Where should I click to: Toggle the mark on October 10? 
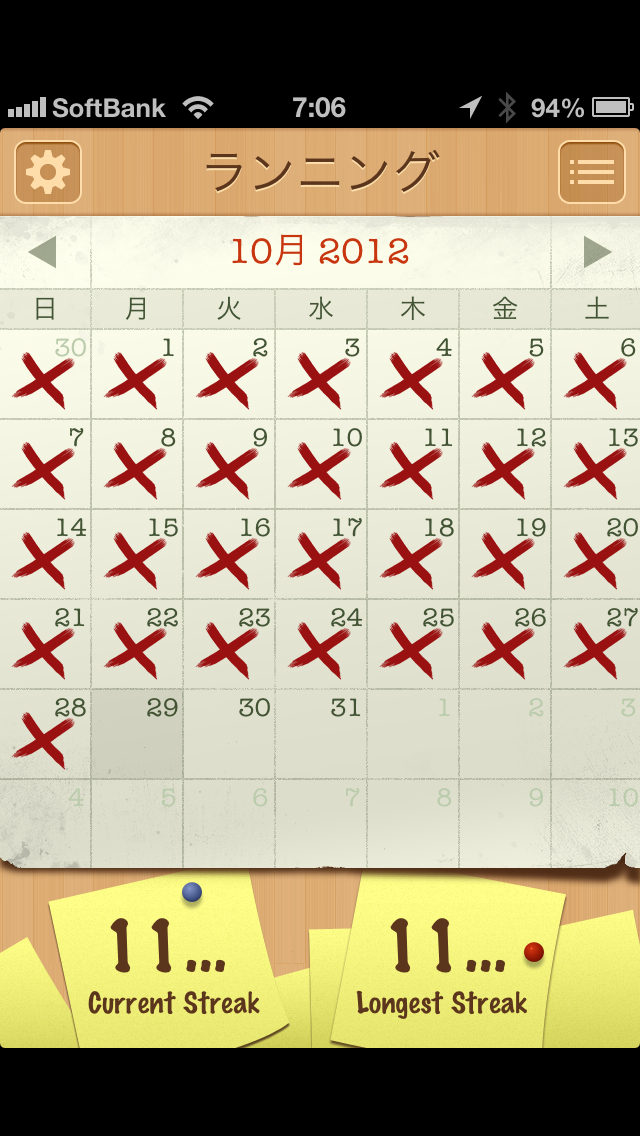coord(321,465)
